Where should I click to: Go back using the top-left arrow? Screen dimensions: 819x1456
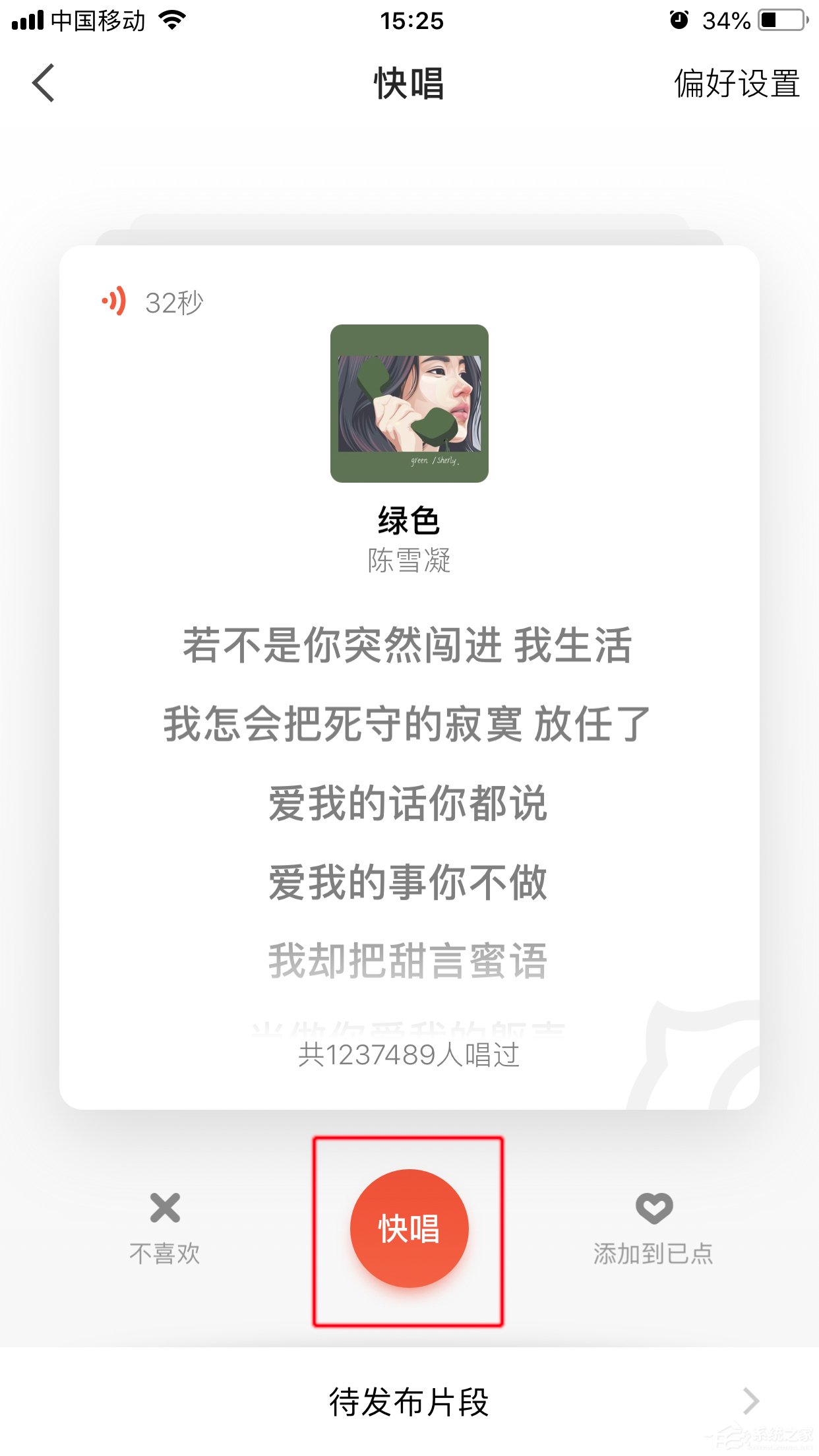44,84
